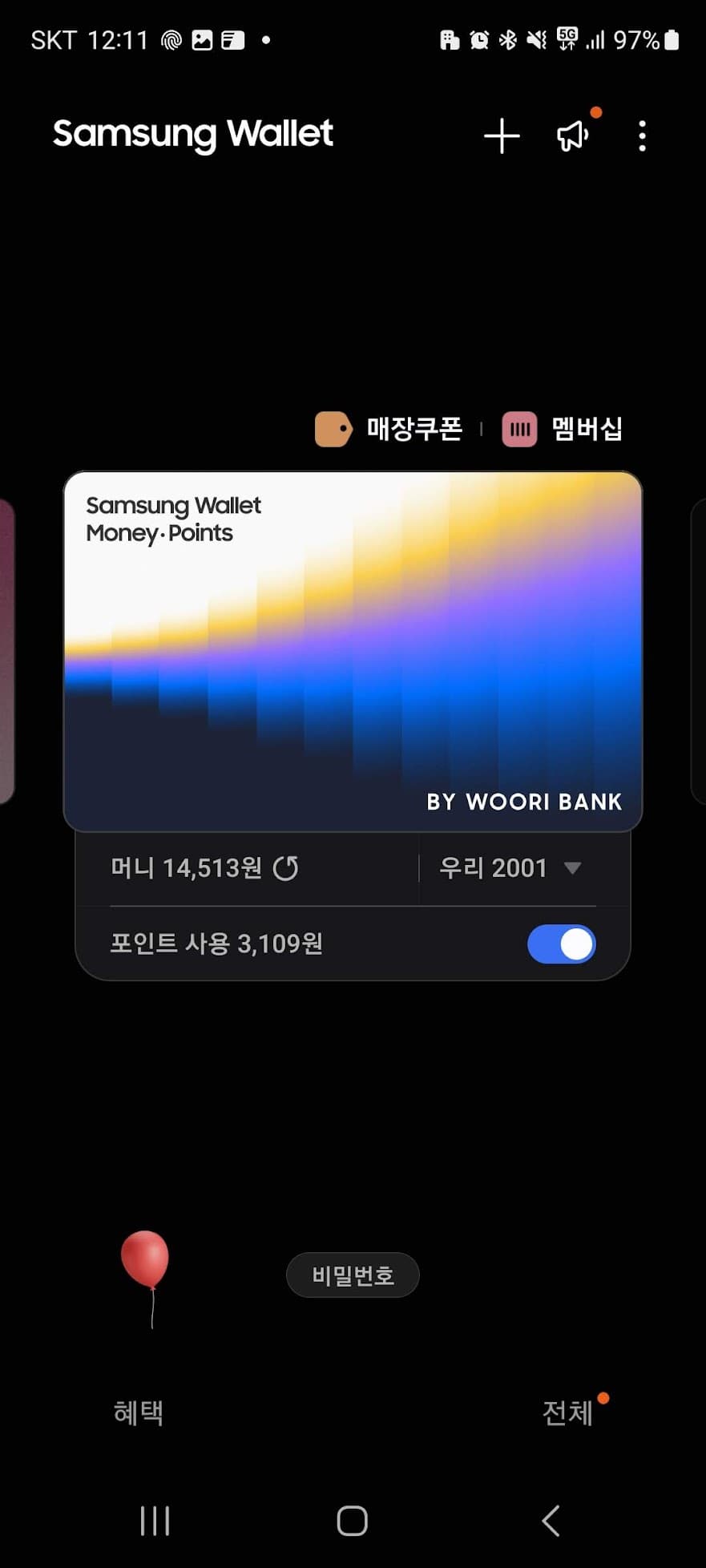Select the Samsung Wallet Money card
Image resolution: width=706 pixels, height=1568 pixels.
353,649
